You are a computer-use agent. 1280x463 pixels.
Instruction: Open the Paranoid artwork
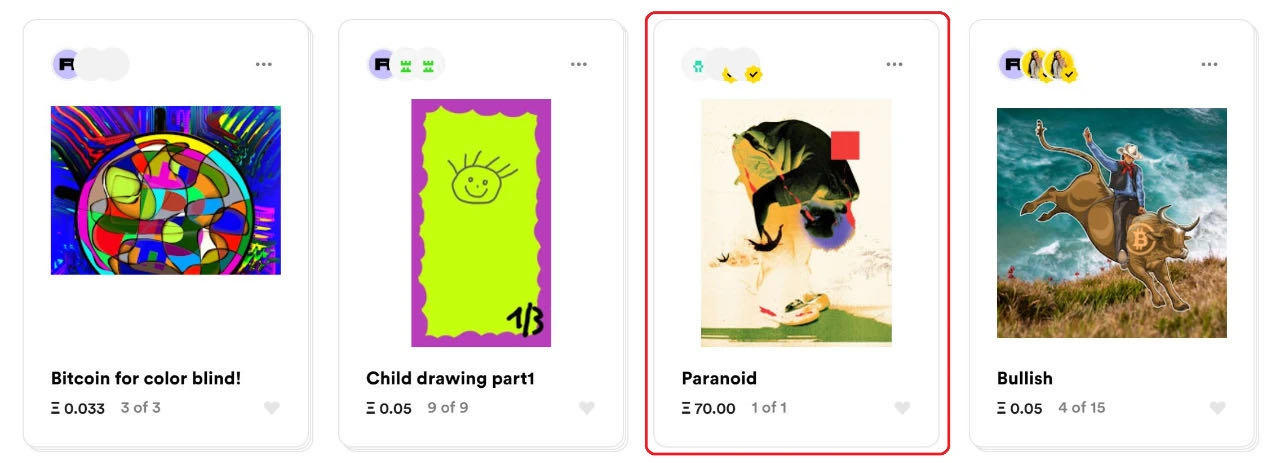coord(796,222)
